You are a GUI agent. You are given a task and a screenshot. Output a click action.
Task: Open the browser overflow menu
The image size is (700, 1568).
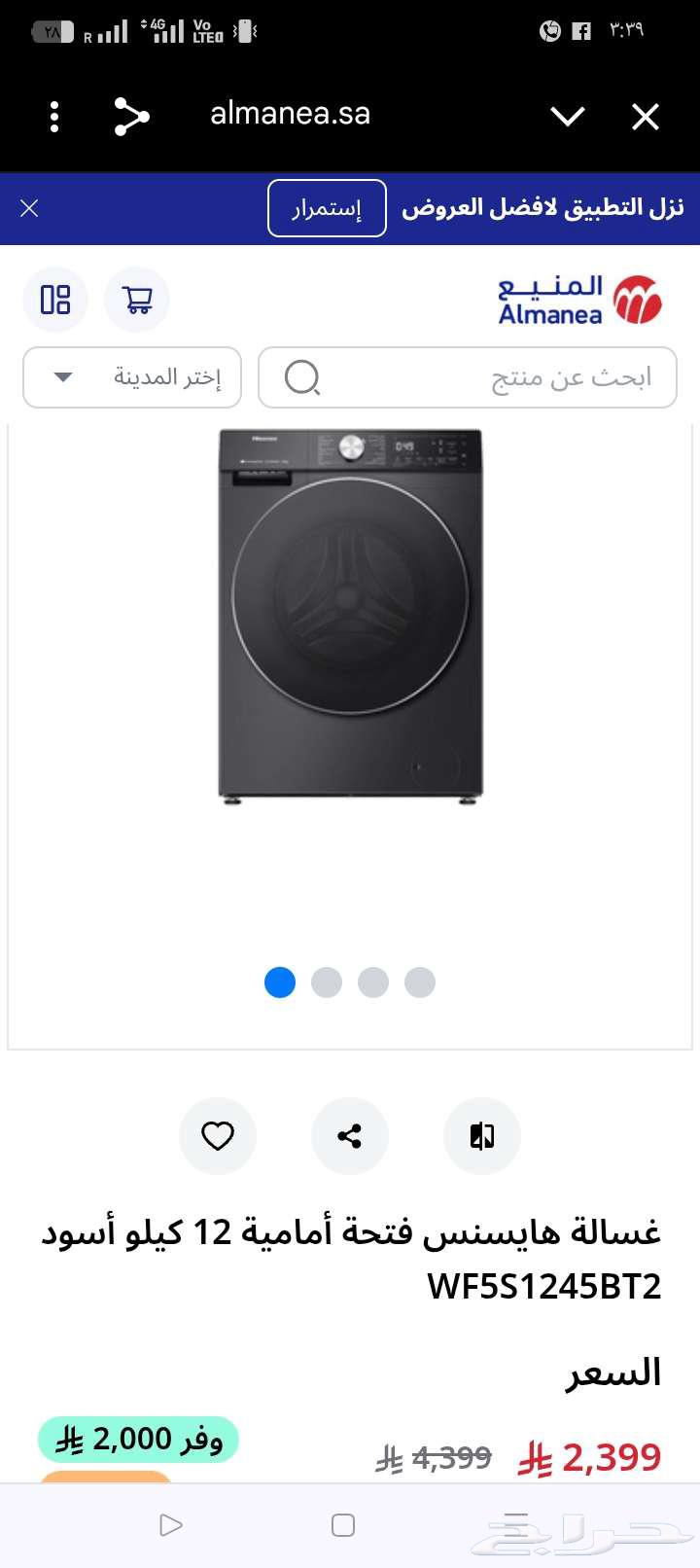click(x=54, y=117)
